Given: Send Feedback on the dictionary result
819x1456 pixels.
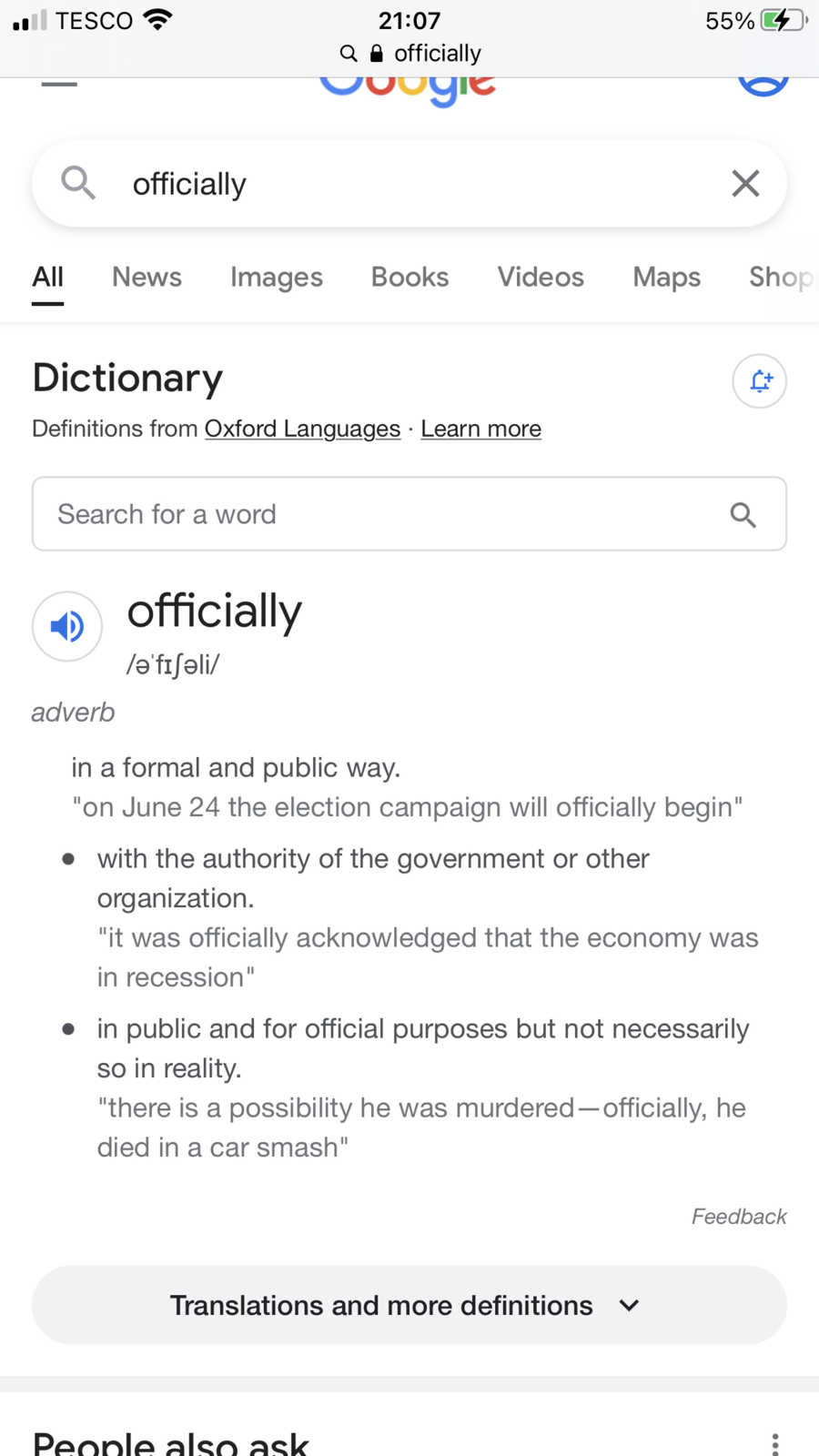Looking at the screenshot, I should [x=738, y=1217].
